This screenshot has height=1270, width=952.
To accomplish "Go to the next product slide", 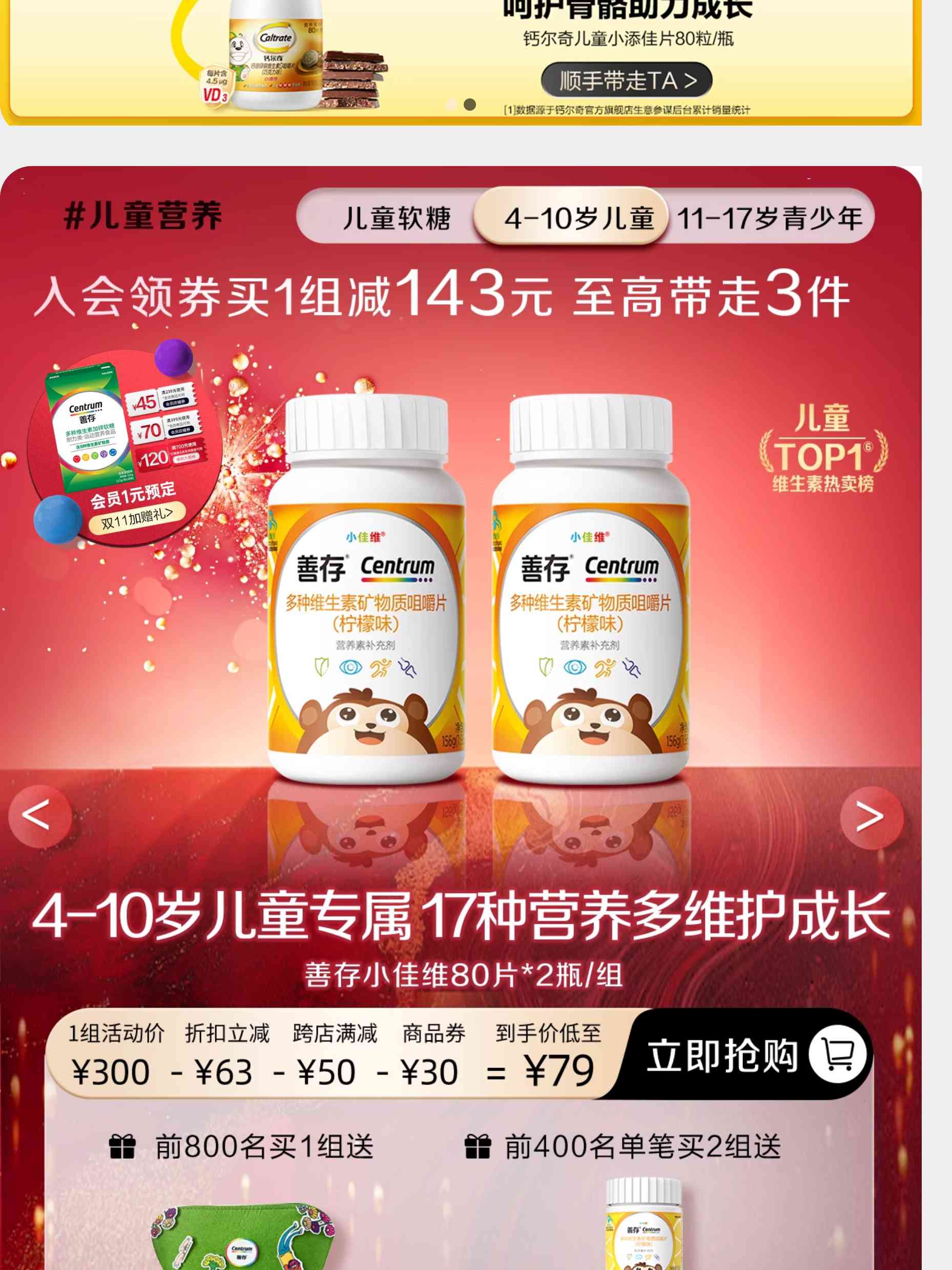I will (870, 817).
